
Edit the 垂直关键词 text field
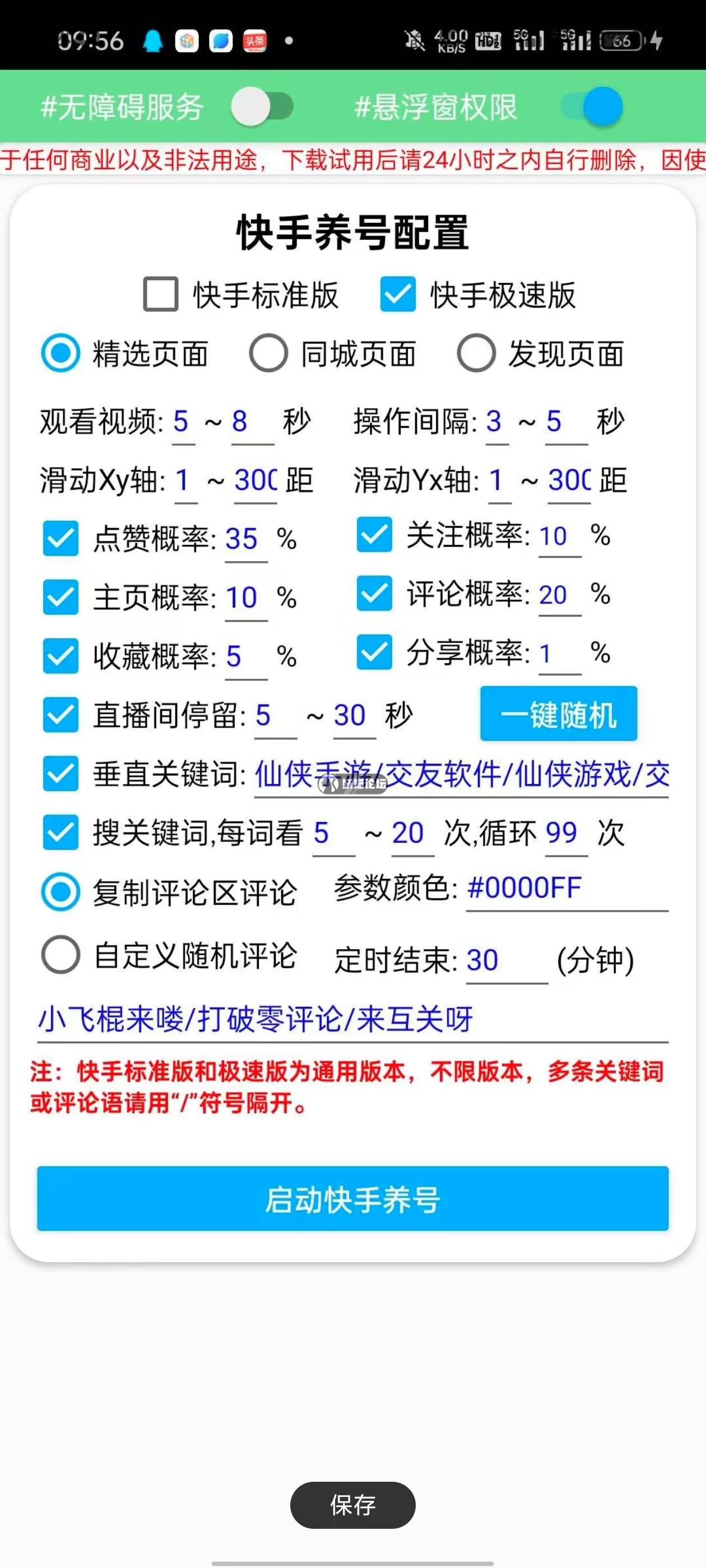point(461,775)
